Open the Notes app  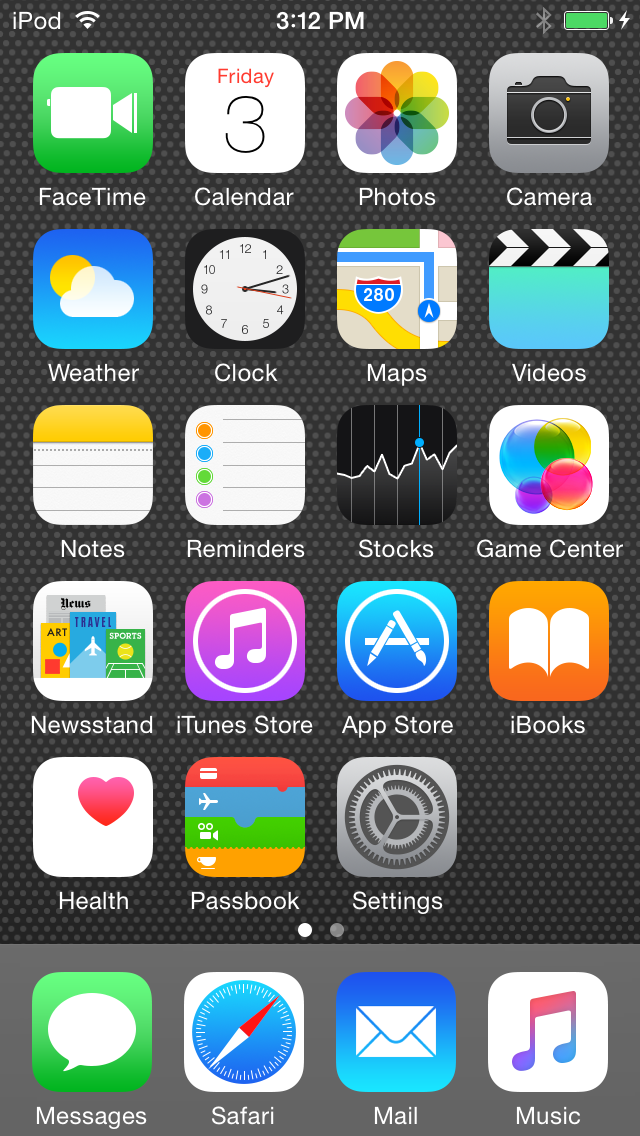click(x=93, y=465)
